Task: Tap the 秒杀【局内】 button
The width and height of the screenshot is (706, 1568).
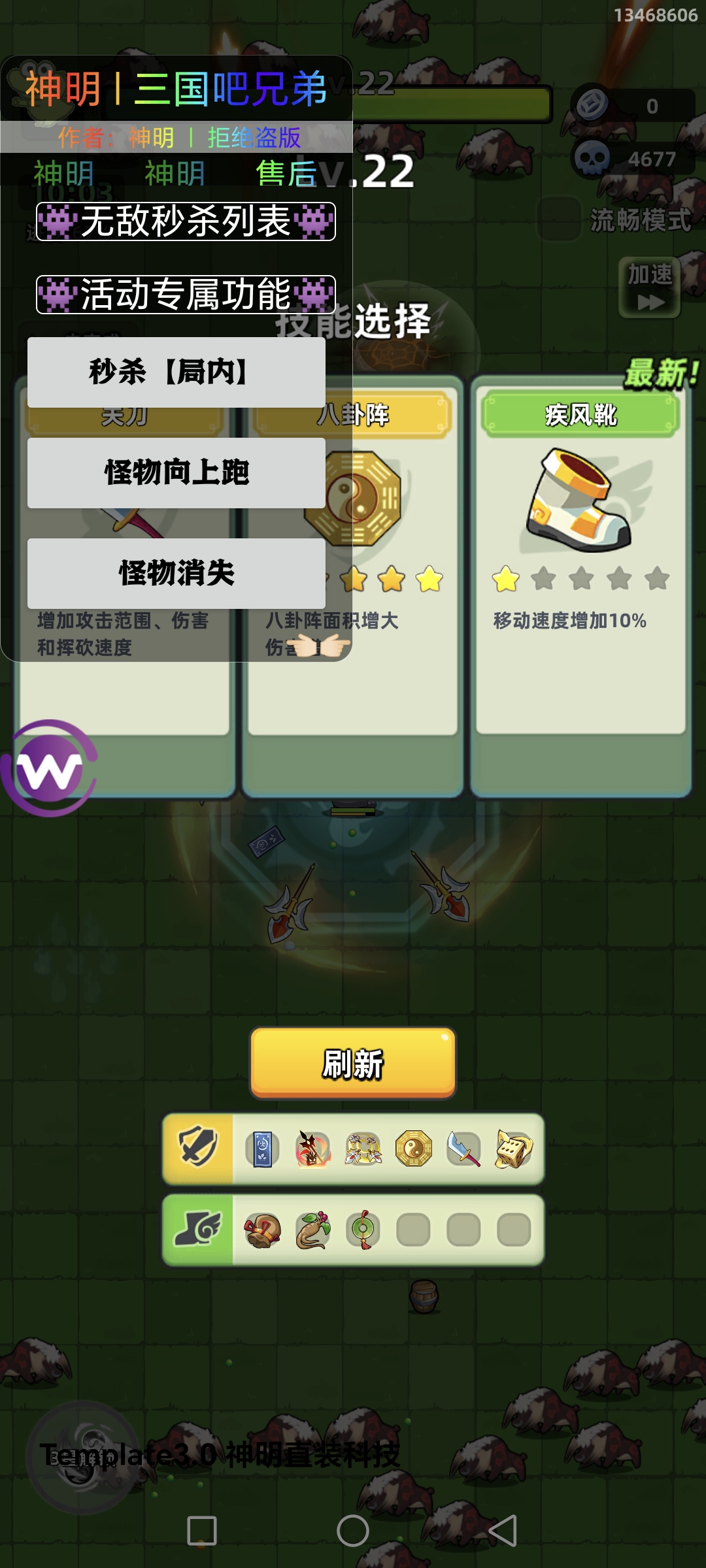Action: coord(176,372)
